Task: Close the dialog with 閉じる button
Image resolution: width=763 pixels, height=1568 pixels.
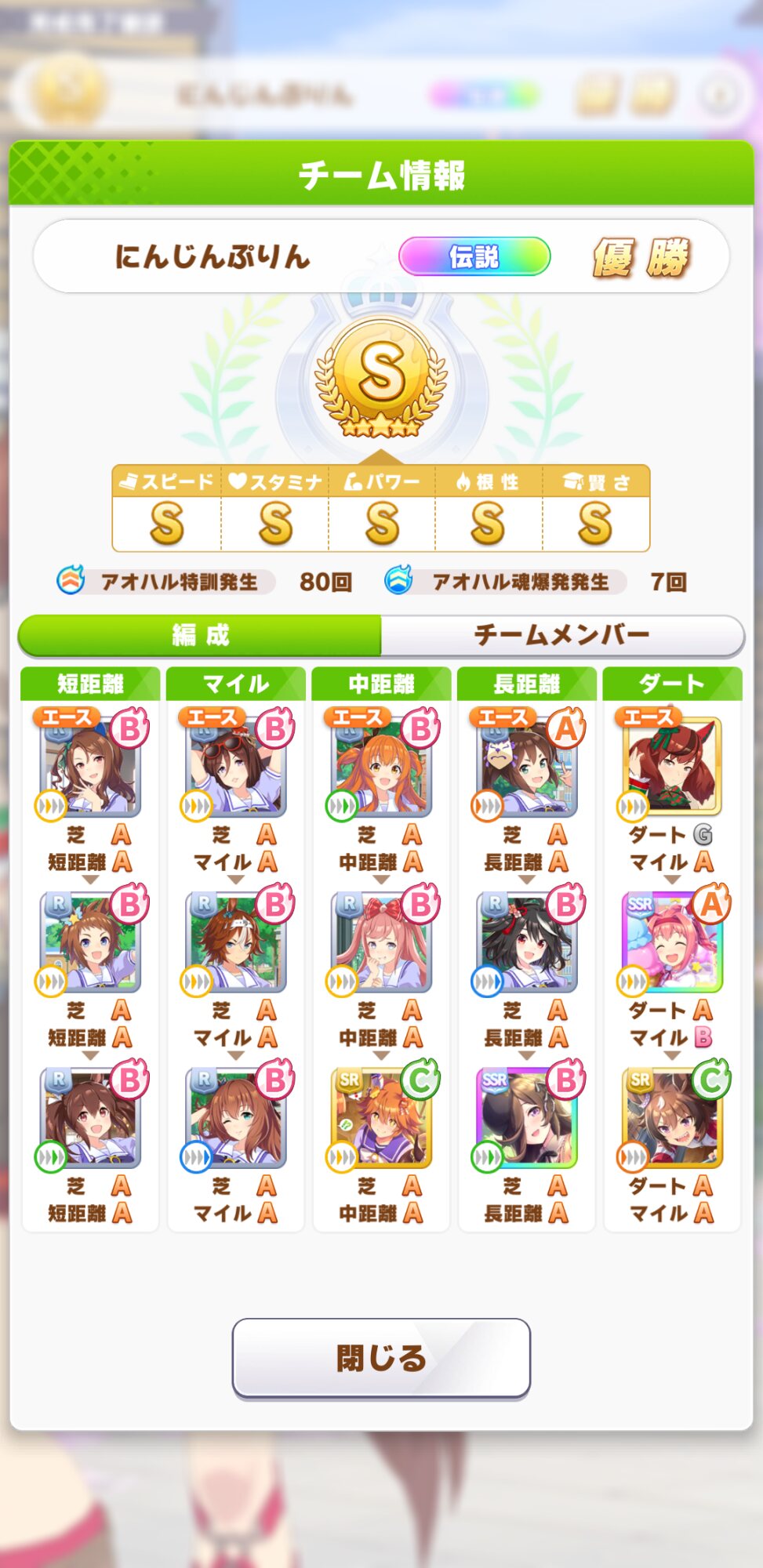Action: pyautogui.click(x=381, y=1358)
